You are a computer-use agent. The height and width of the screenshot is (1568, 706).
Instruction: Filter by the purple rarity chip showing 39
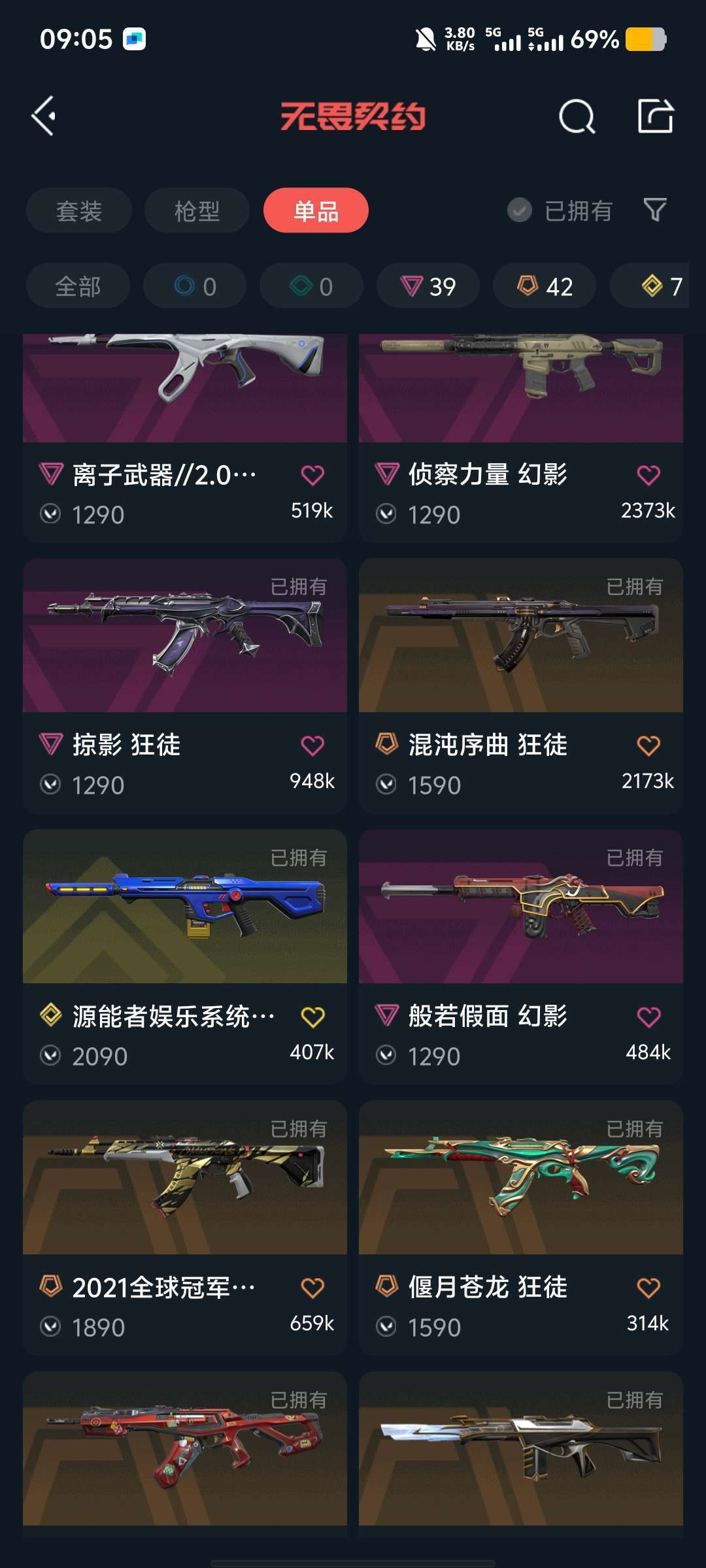(x=428, y=286)
